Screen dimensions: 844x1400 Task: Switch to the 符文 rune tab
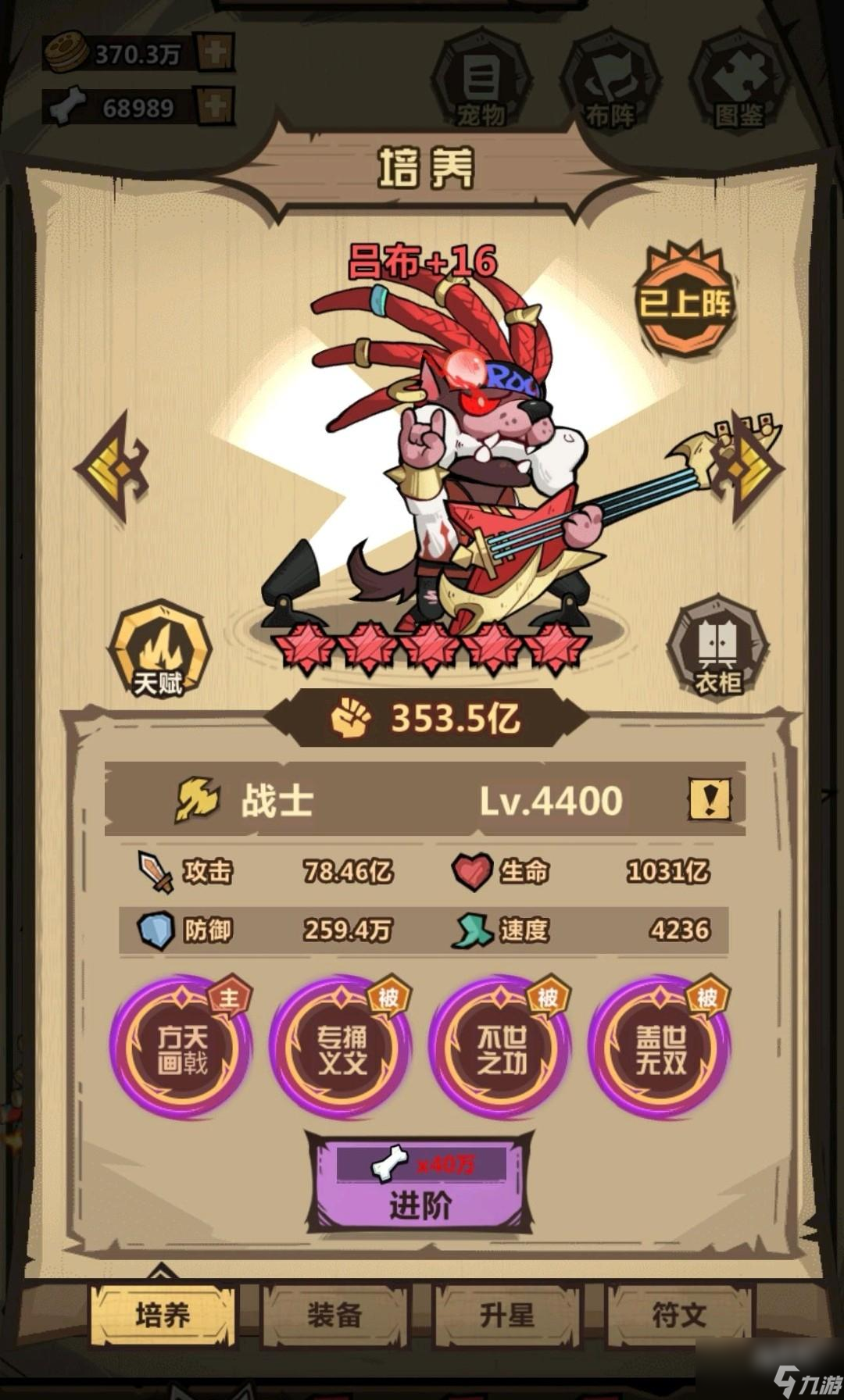(678, 1315)
